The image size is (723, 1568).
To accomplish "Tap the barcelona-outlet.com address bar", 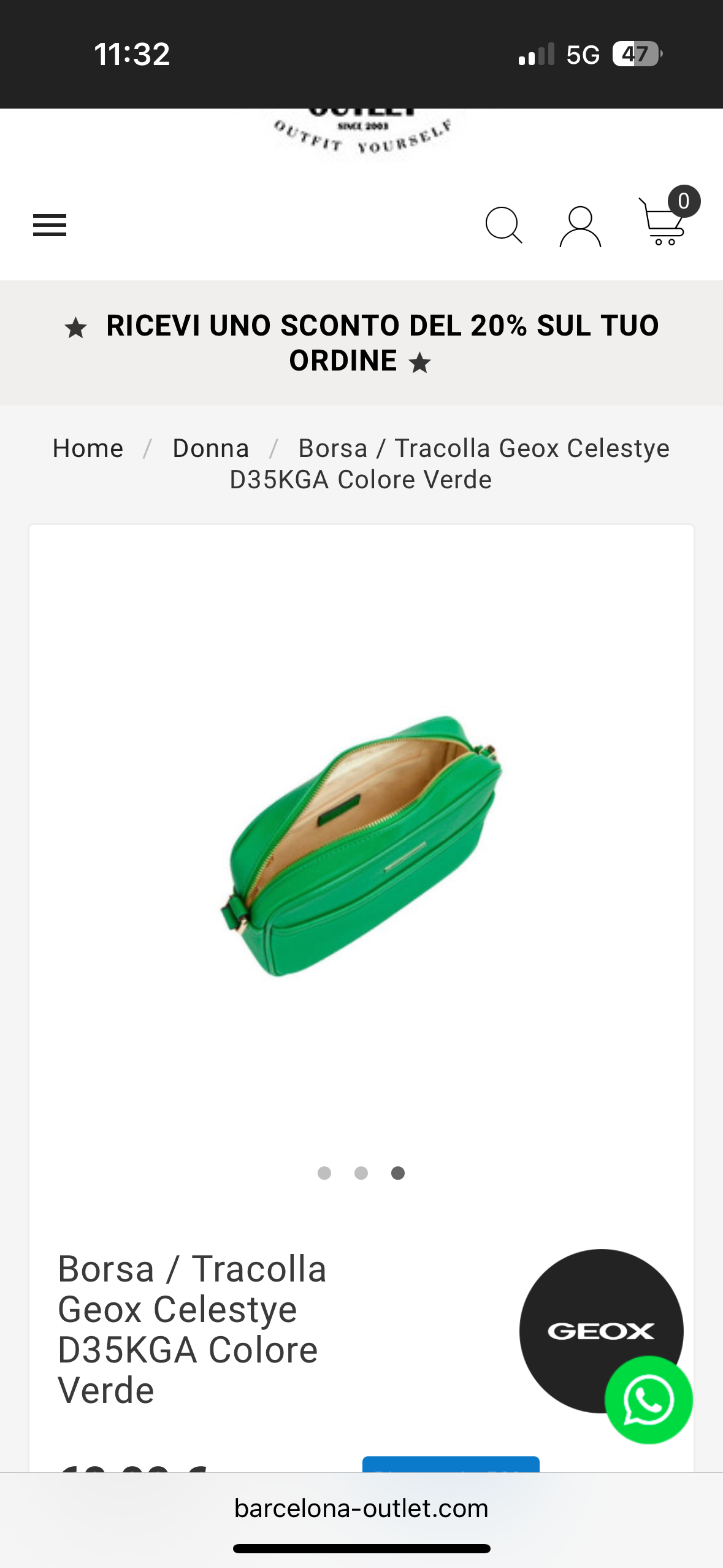I will (361, 1508).
